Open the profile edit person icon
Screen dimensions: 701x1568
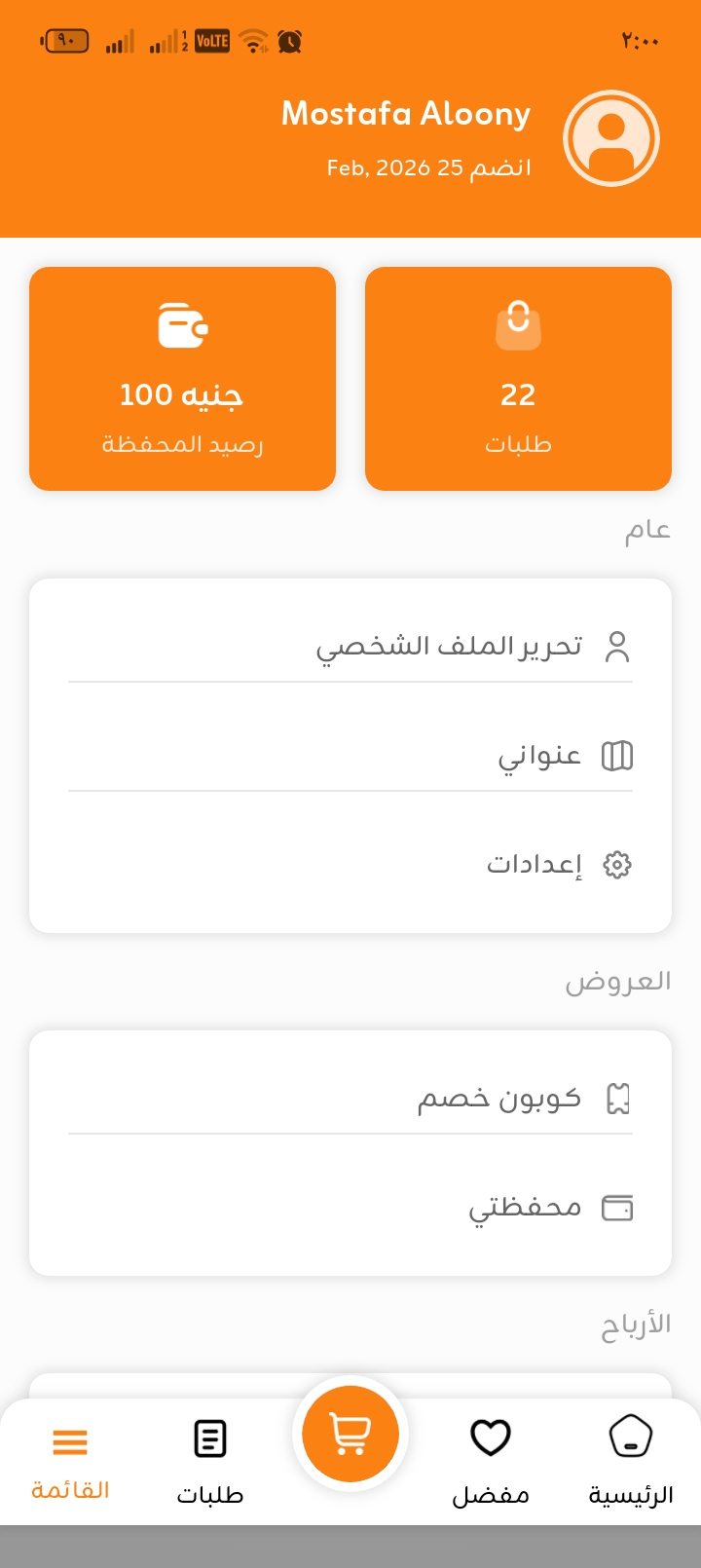click(x=617, y=646)
